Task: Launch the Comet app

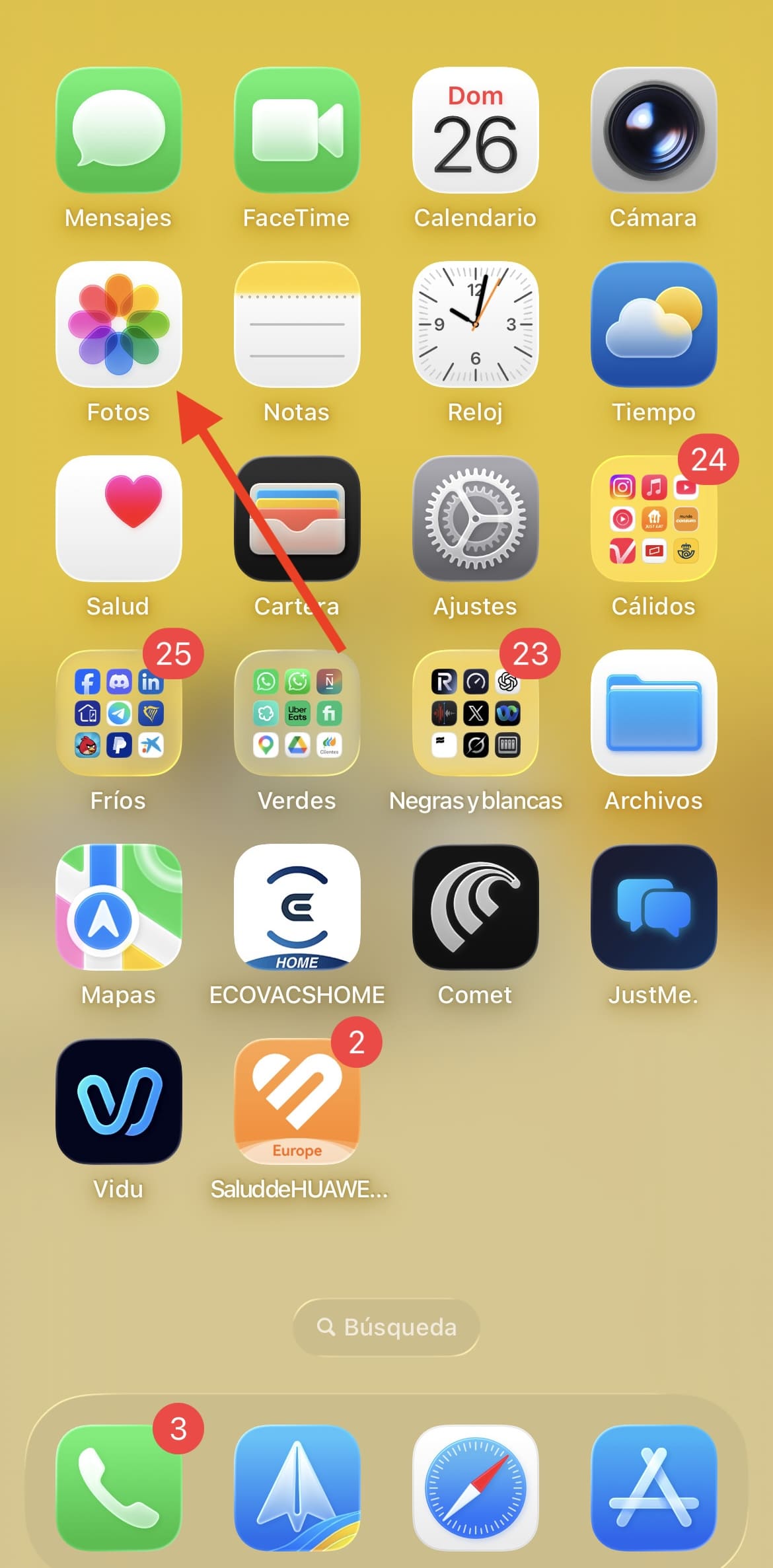Action: click(475, 907)
